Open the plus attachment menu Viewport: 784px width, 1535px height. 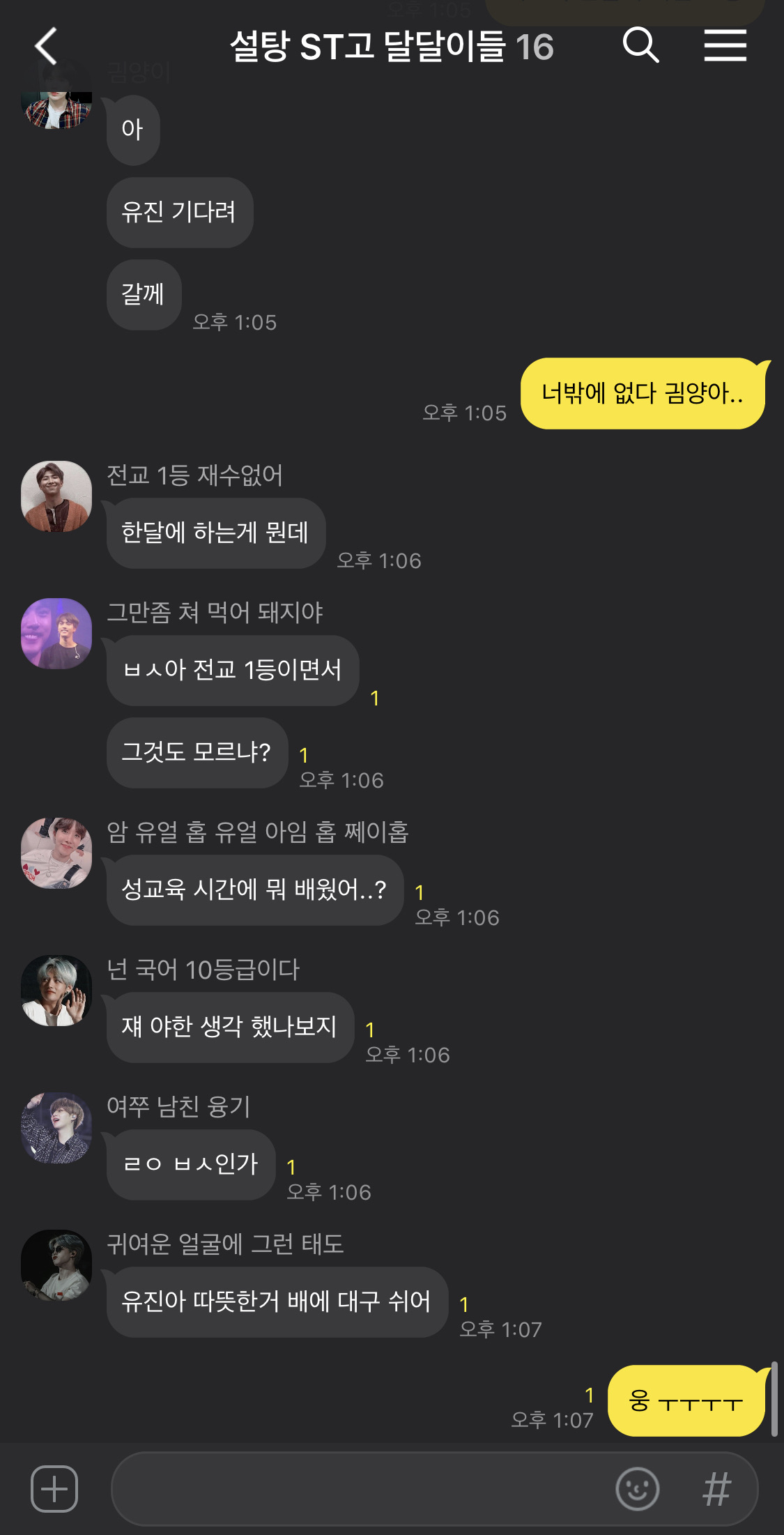point(54,1489)
